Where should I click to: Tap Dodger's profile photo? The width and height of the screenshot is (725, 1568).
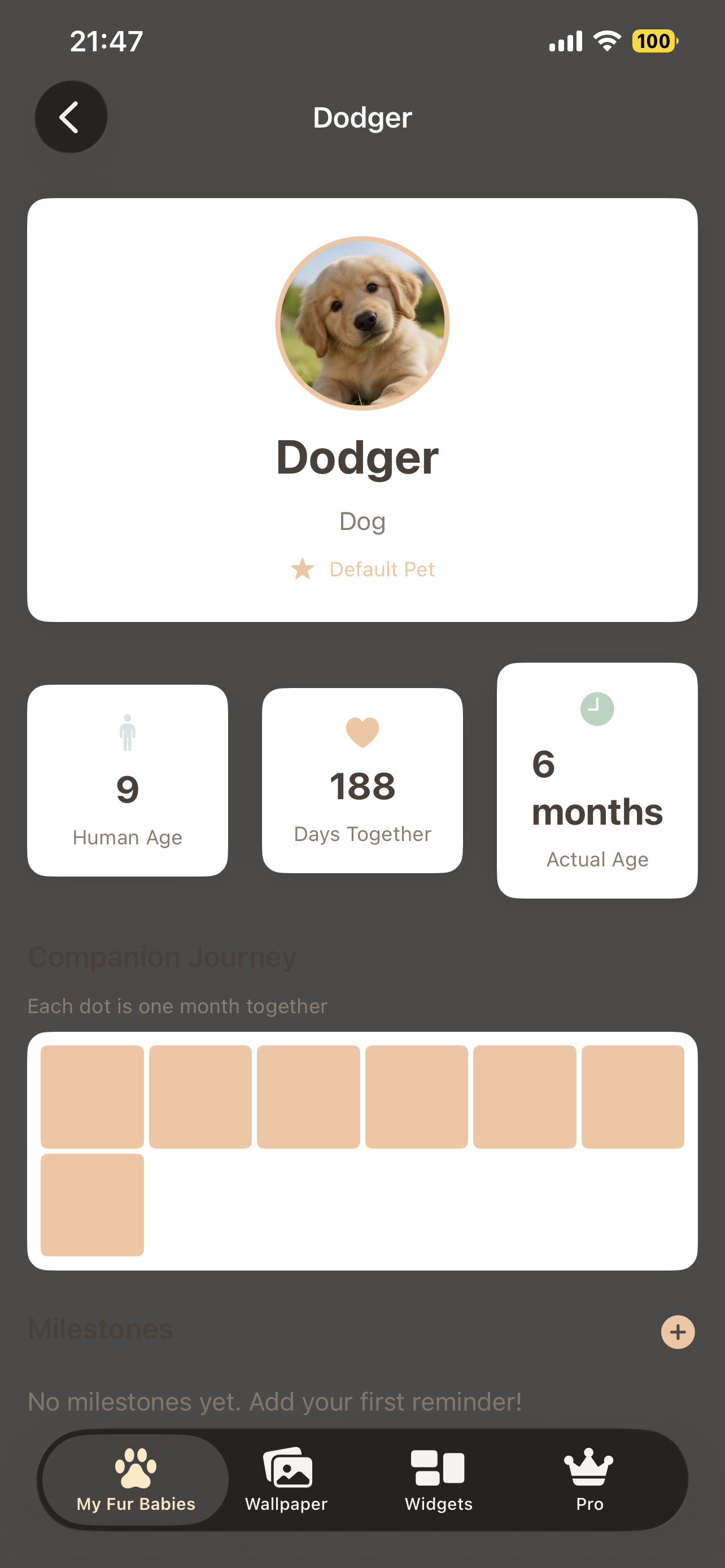coord(362,323)
